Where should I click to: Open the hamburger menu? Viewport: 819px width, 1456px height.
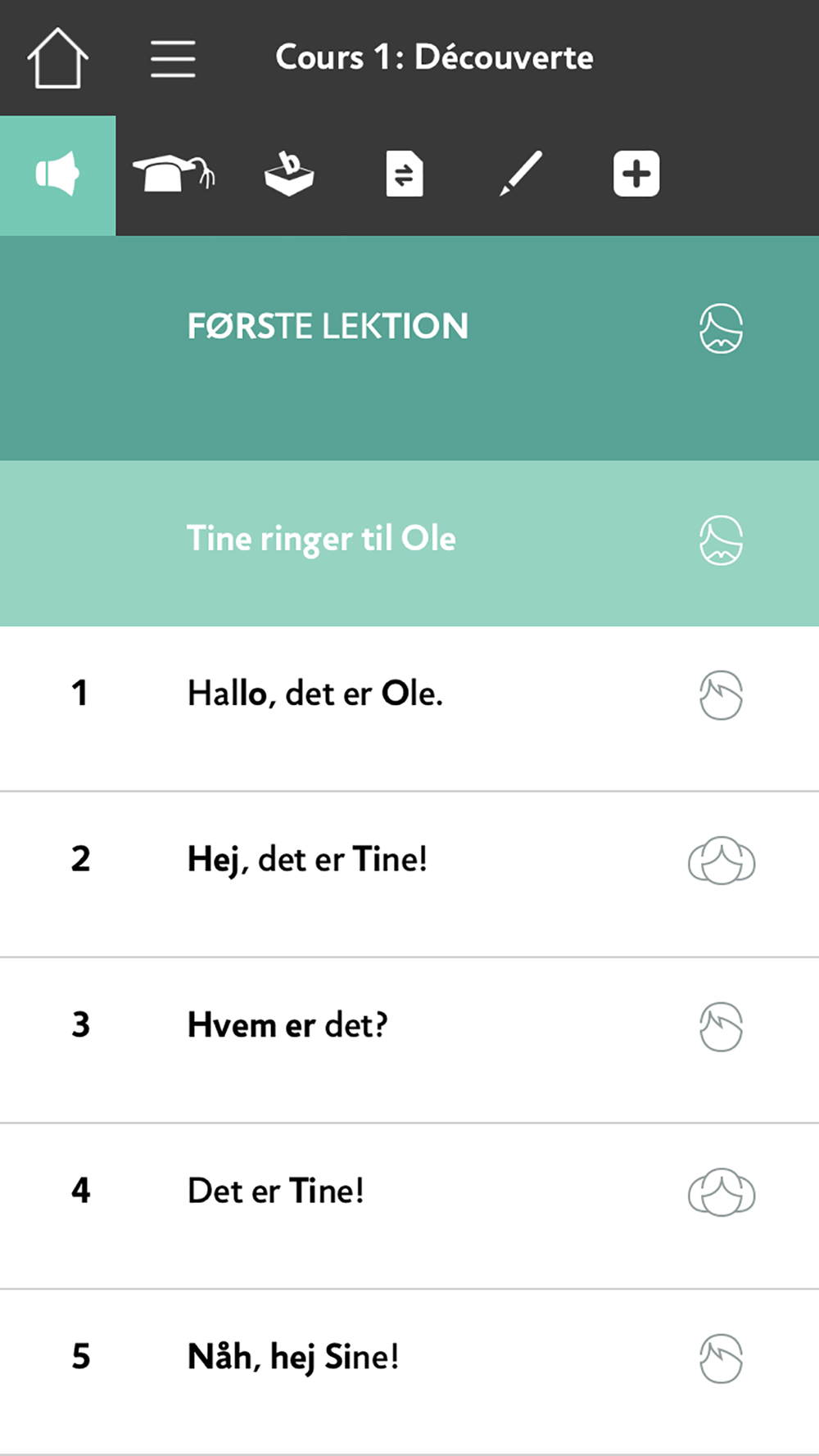point(173,59)
